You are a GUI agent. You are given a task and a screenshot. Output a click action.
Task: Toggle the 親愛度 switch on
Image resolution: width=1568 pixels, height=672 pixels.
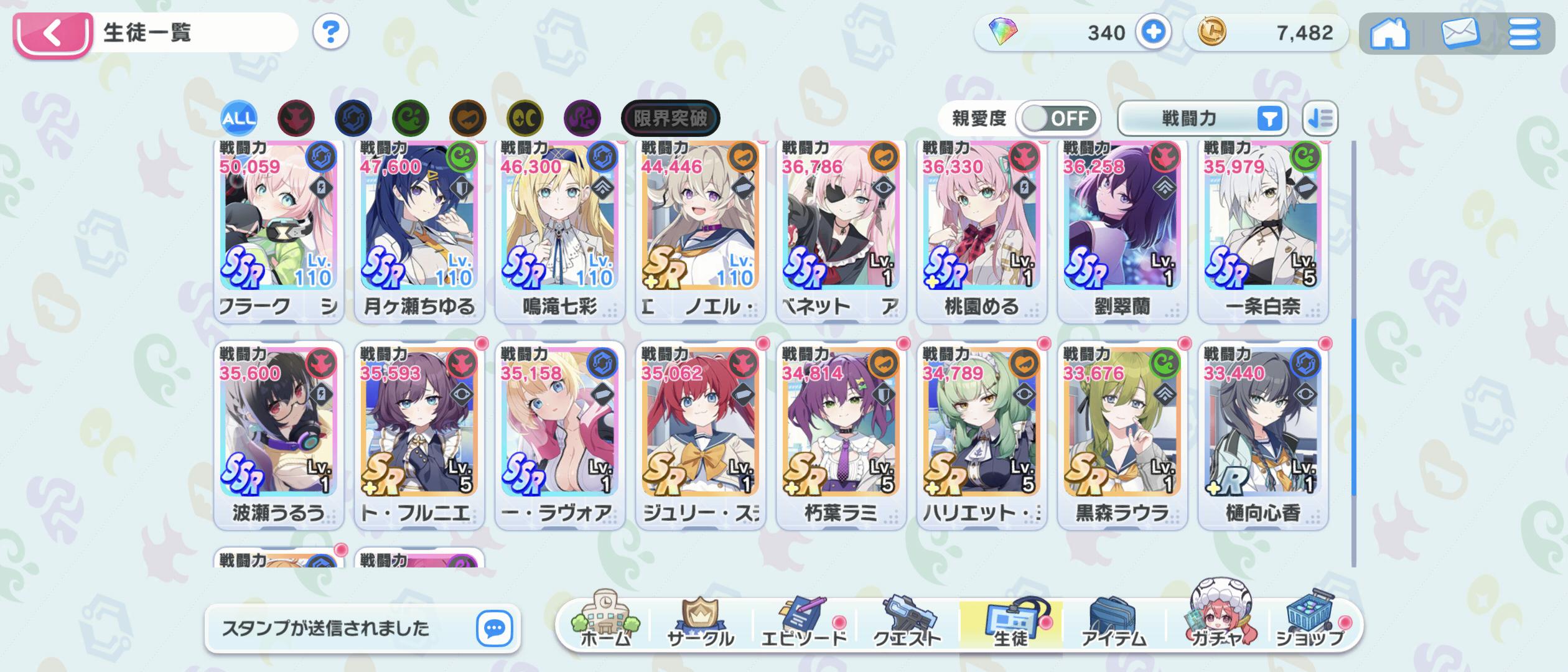tap(1058, 118)
